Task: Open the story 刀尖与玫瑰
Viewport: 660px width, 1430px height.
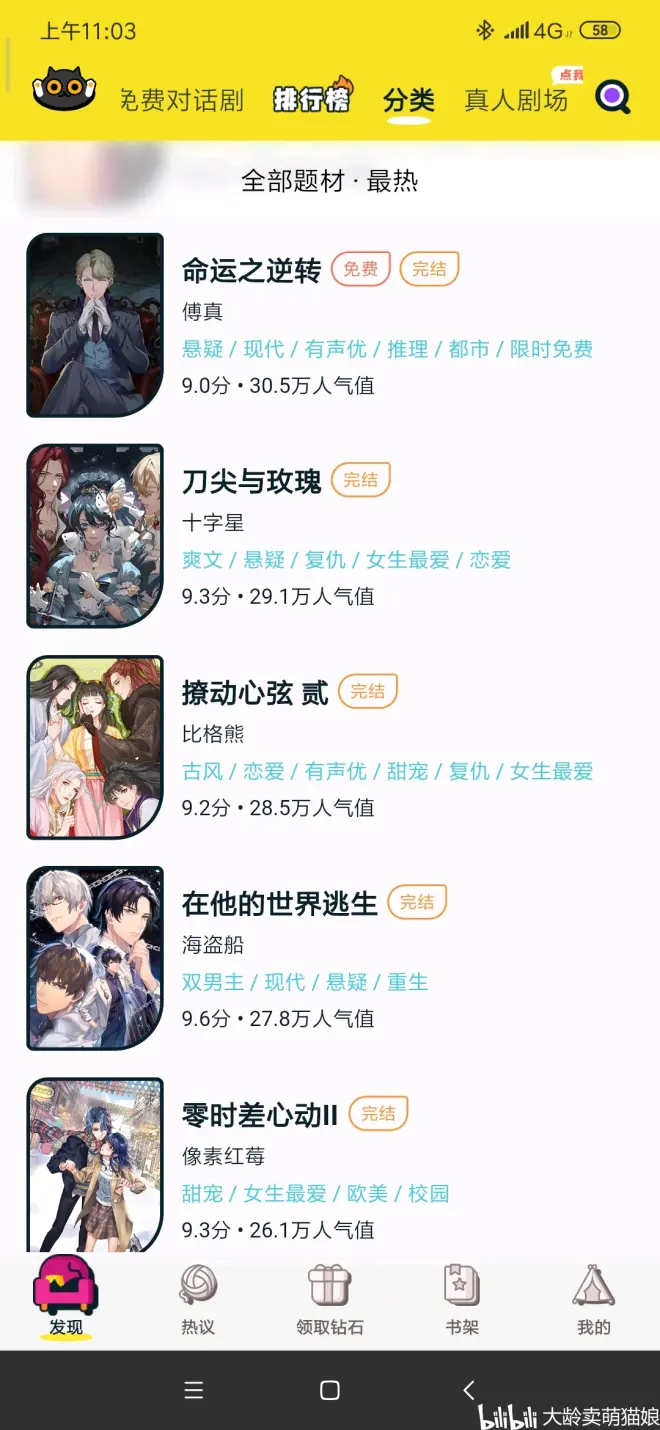Action: click(251, 482)
